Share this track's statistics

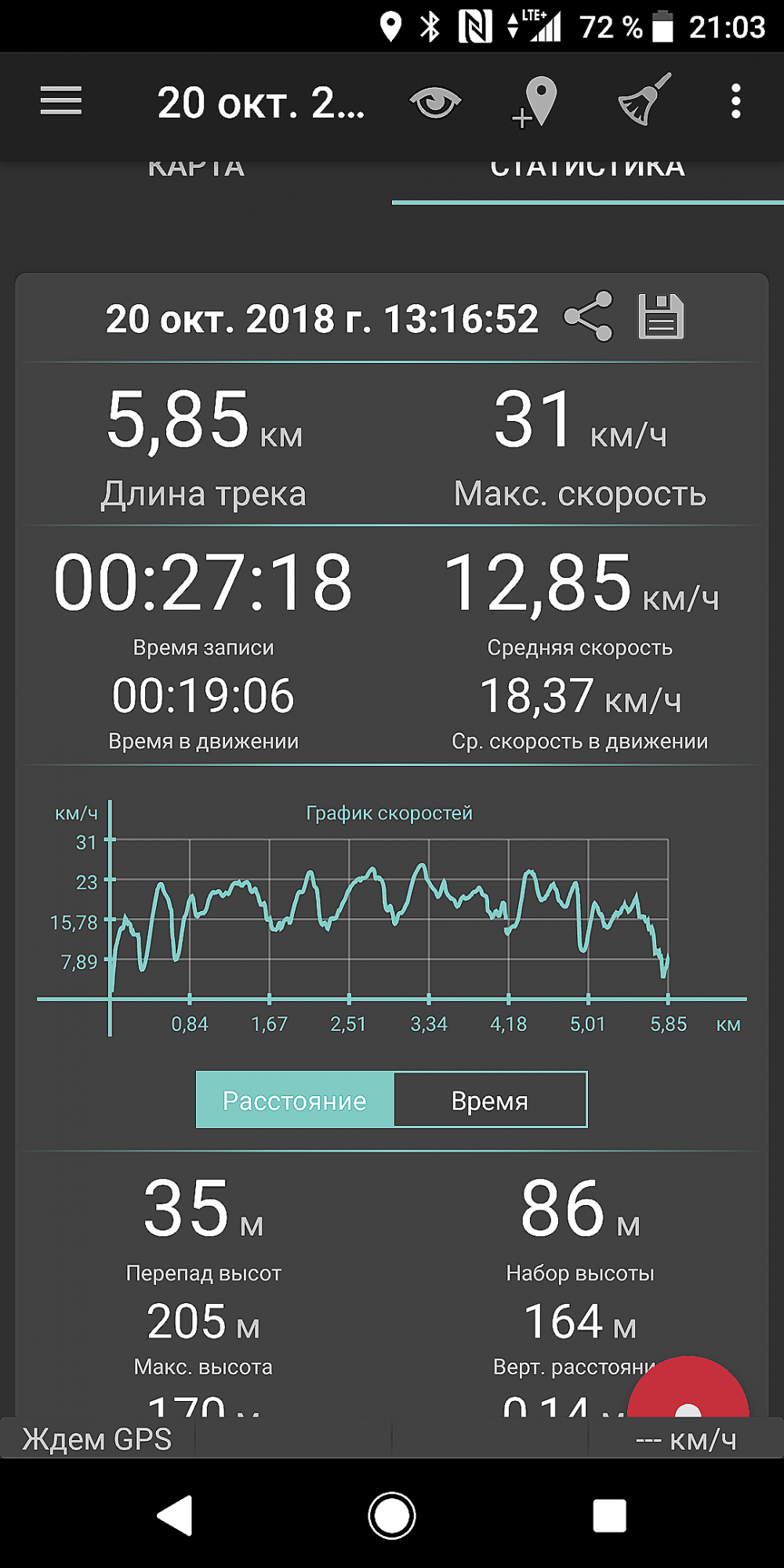point(588,317)
